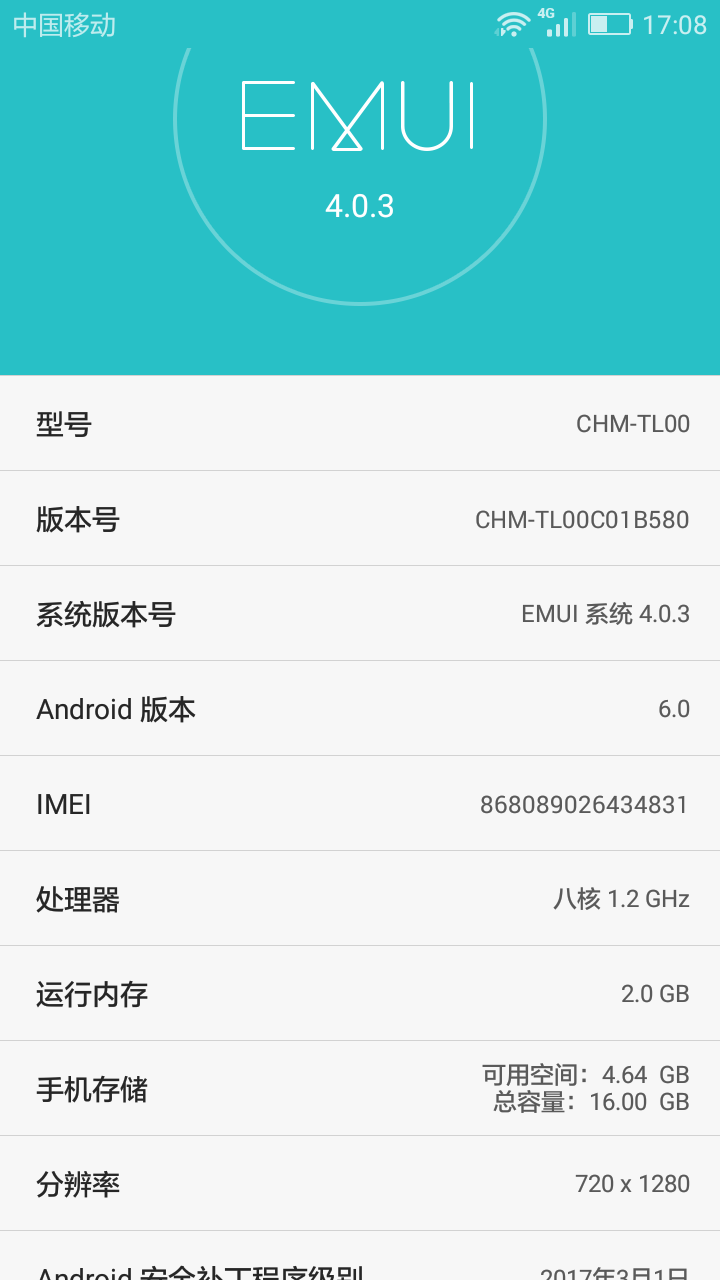
Task: Tap the 版本号 build number row
Action: point(360,519)
